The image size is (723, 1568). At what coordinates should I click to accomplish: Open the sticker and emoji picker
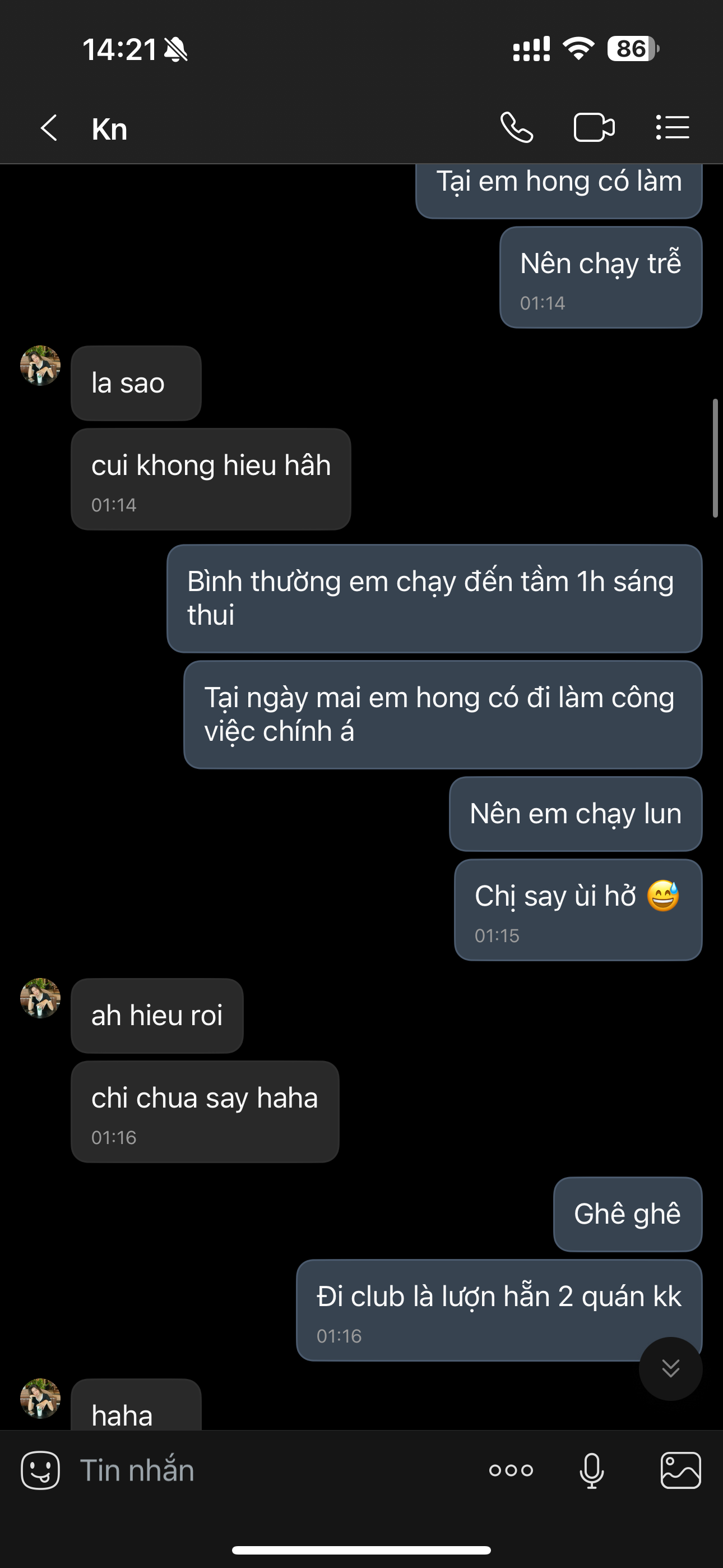click(40, 1470)
